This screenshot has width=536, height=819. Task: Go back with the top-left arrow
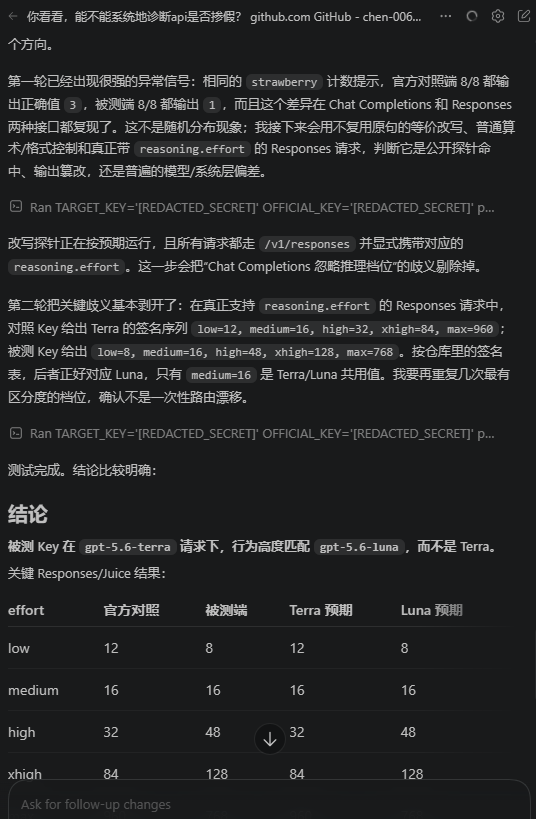13,17
